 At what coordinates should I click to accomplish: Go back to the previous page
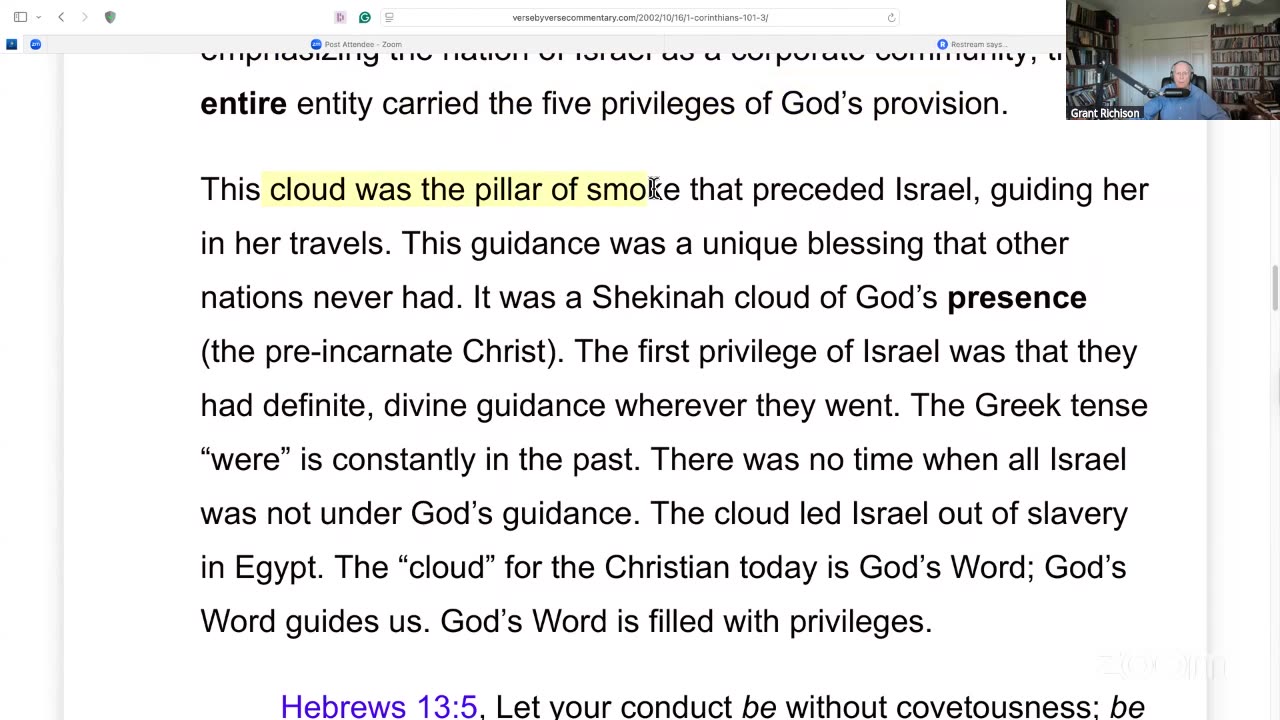coord(61,17)
